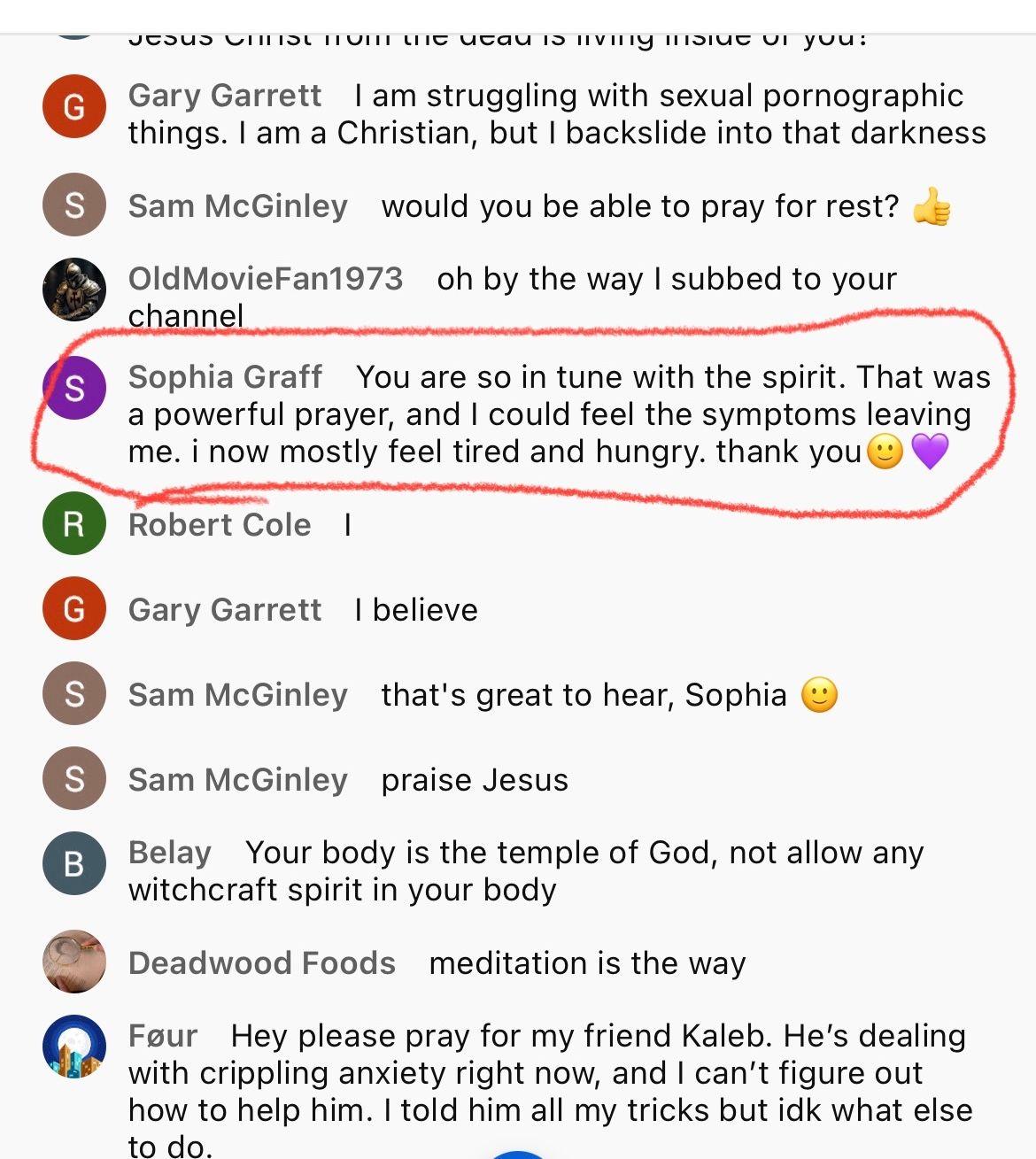This screenshot has width=1036, height=1159.
Task: Open Robert Cole's message
Action: (x=348, y=525)
